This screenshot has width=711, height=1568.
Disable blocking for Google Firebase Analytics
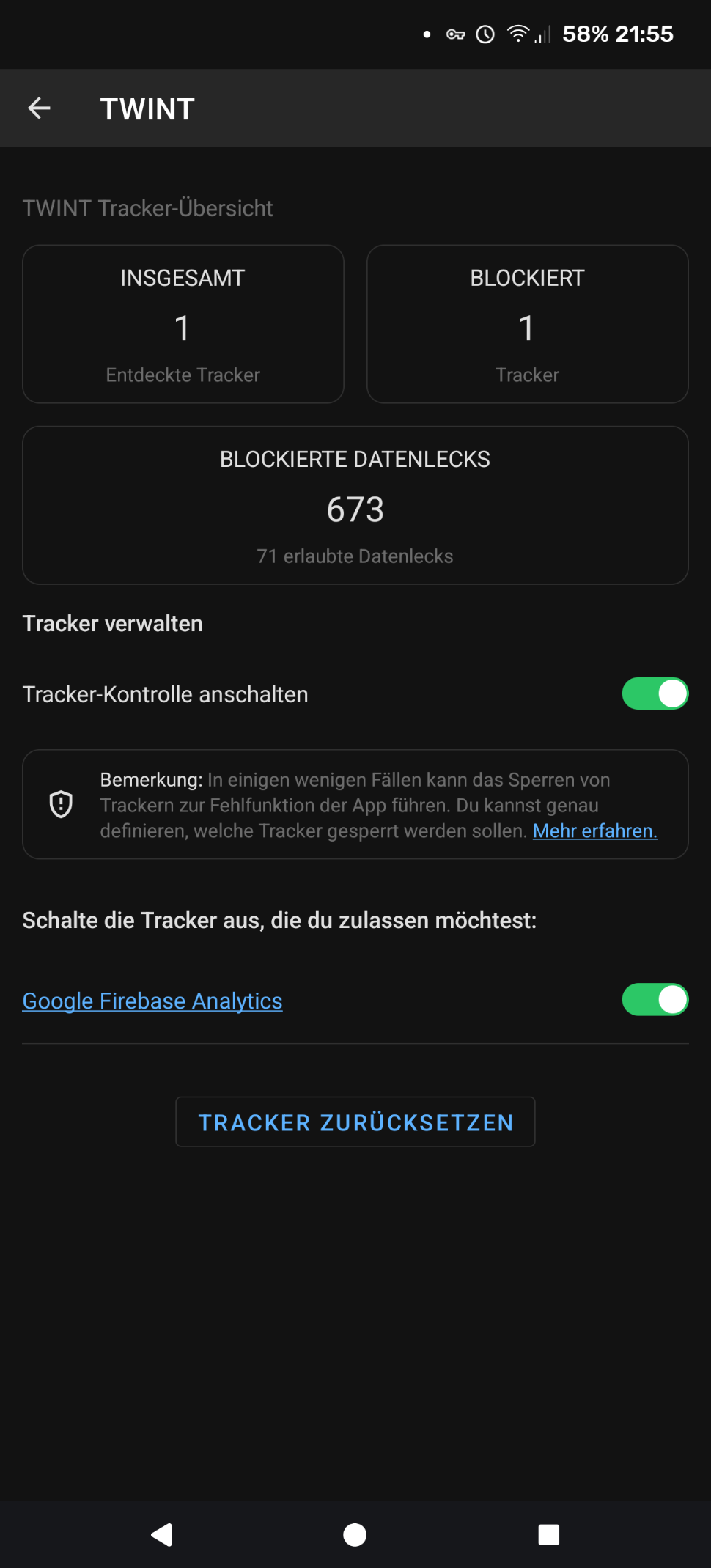(x=655, y=1000)
